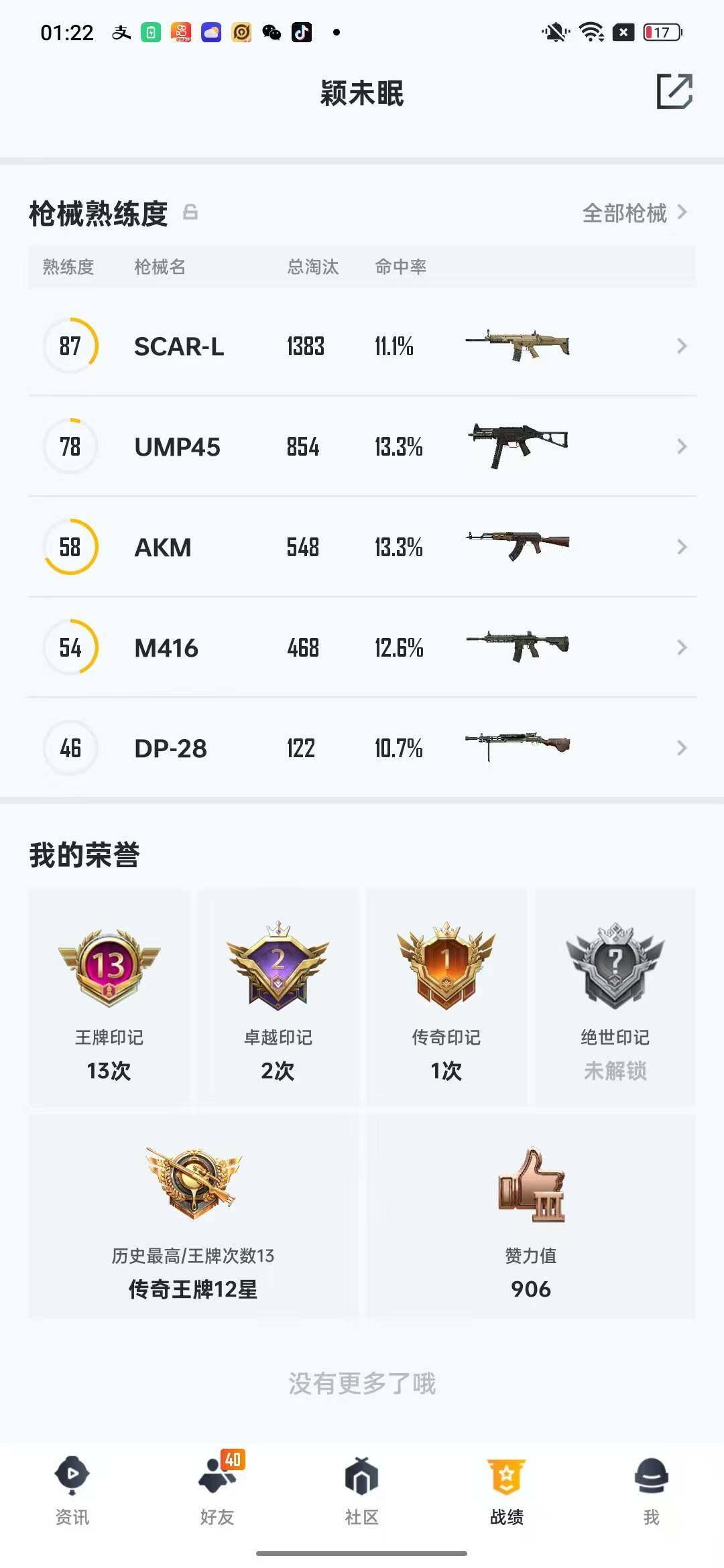Expand the AKM row details
Image resolution: width=724 pixels, height=1568 pixels.
(682, 547)
